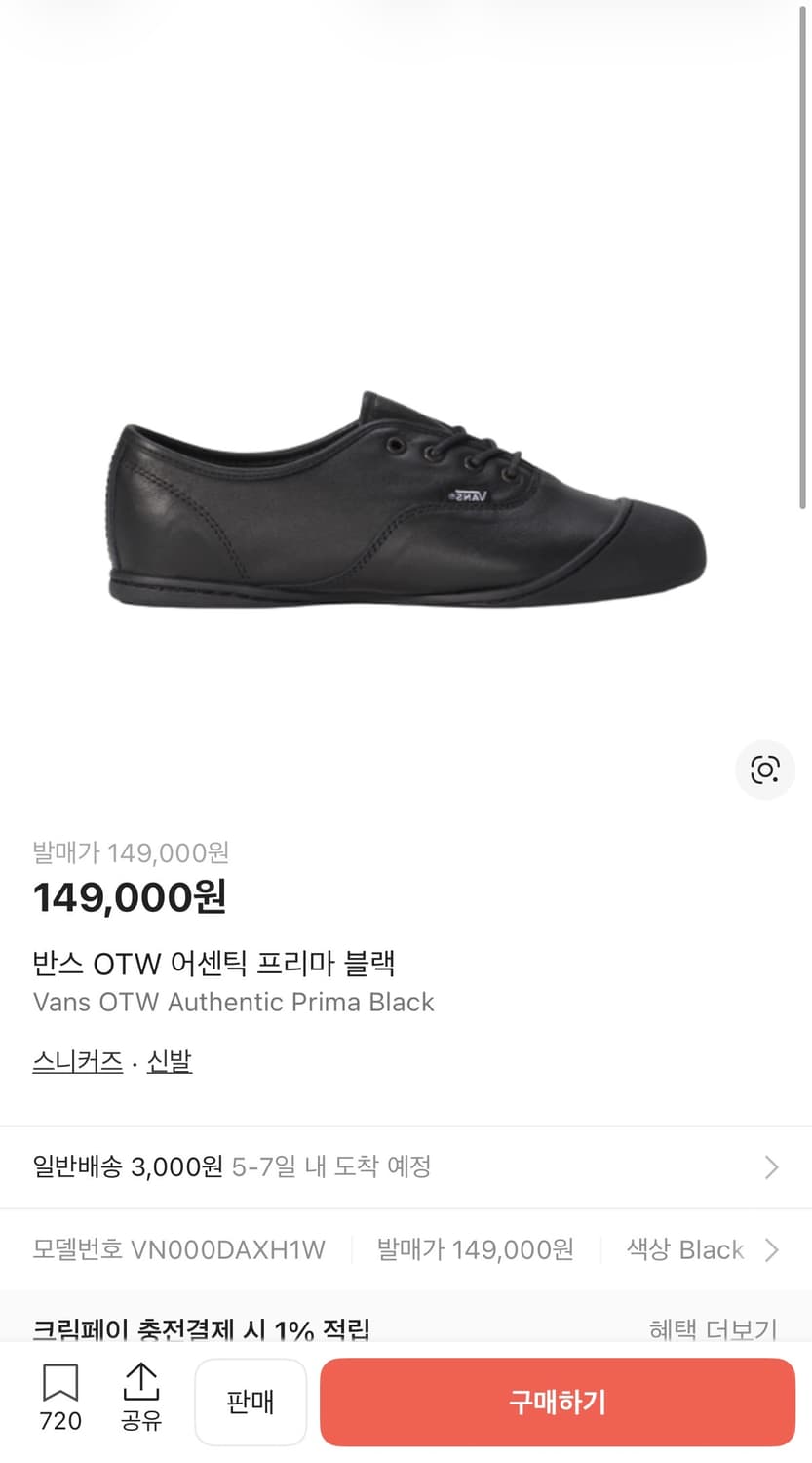Select English name Vans OTW Authentic Prima Black
Viewport: 812px width, 1463px height.
pyautogui.click(x=233, y=1002)
